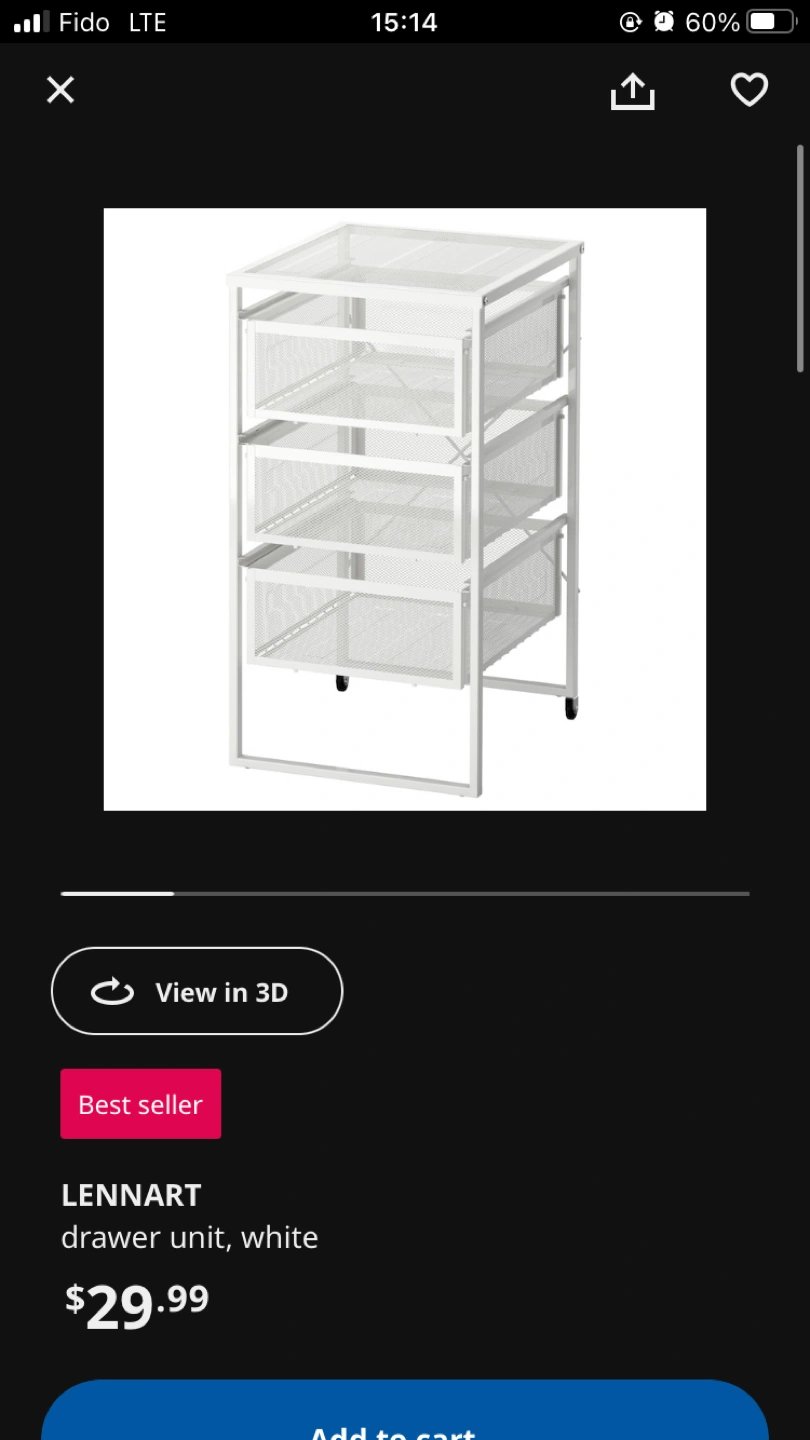This screenshot has height=1440, width=810.
Task: Add LENNART to favorites with the heart
Action: coord(749,90)
